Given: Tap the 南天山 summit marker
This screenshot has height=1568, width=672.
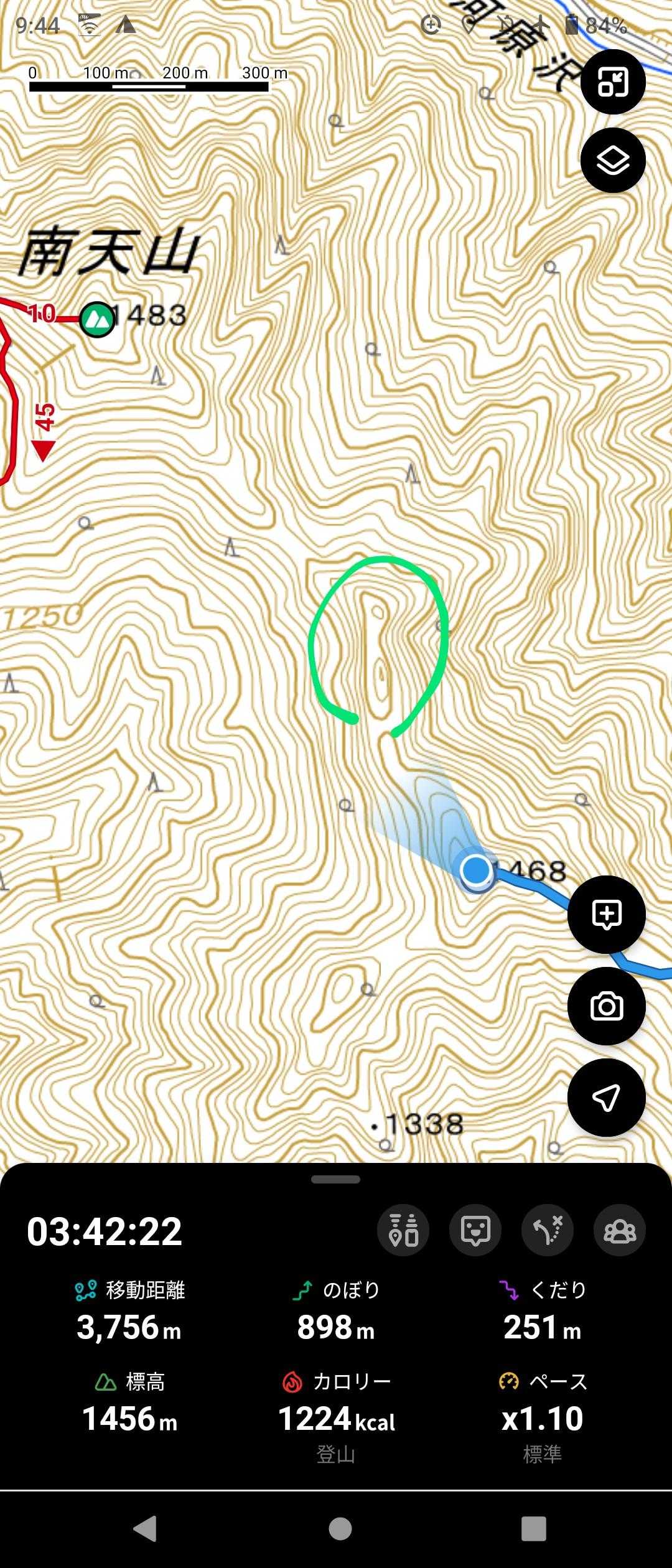Looking at the screenshot, I should point(98,319).
